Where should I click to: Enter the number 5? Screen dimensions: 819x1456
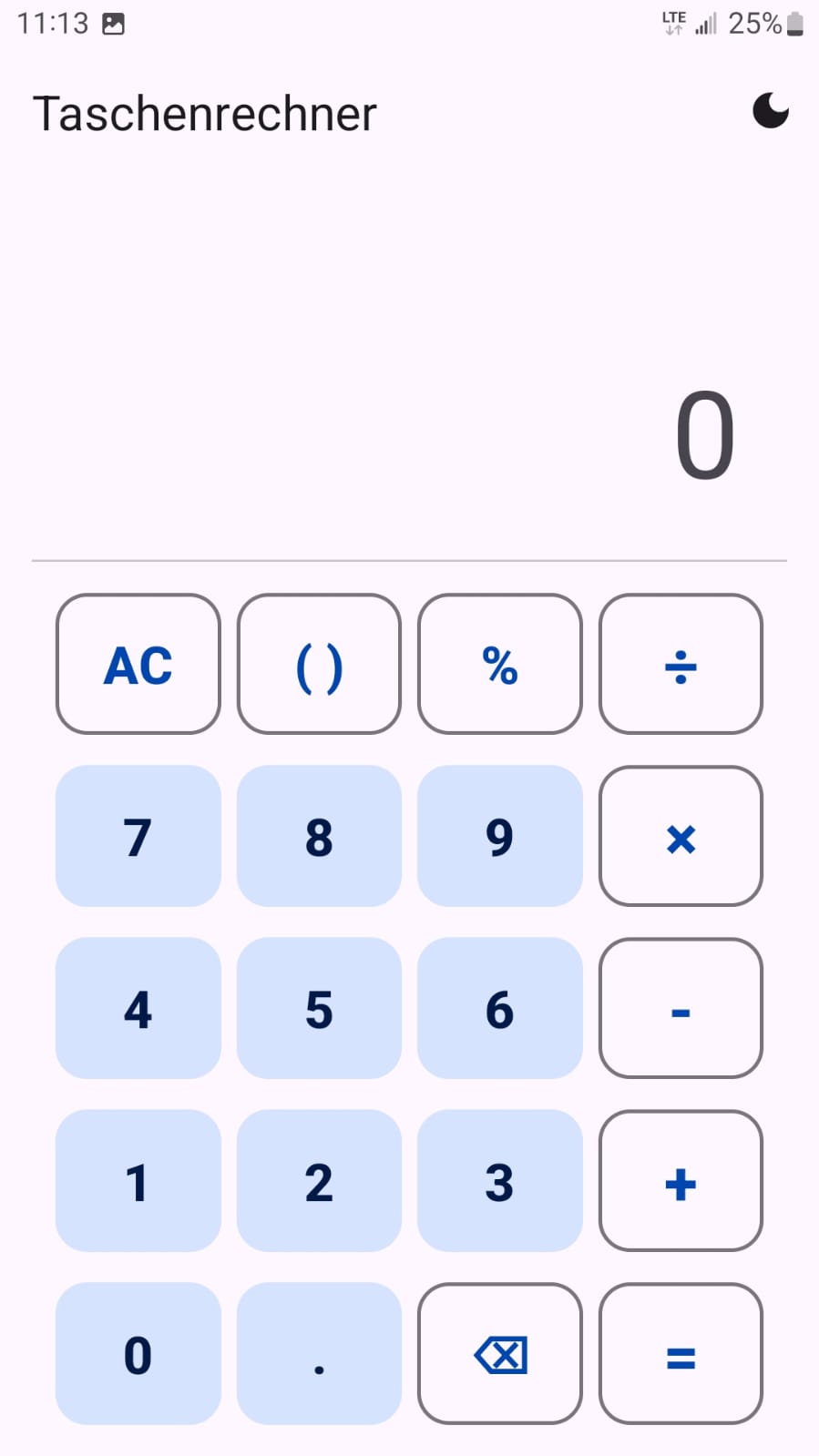[319, 1008]
